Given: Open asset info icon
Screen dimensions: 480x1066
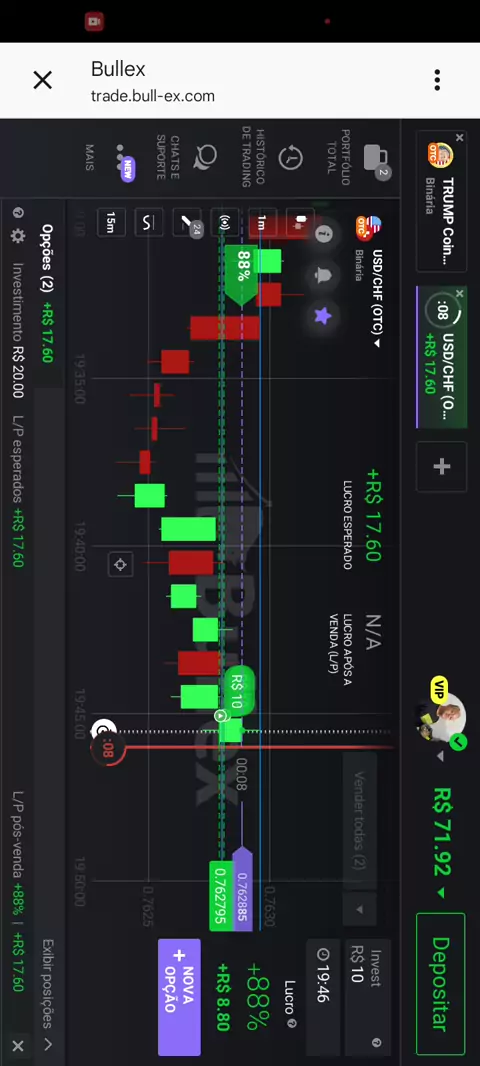Looking at the screenshot, I should tap(324, 235).
